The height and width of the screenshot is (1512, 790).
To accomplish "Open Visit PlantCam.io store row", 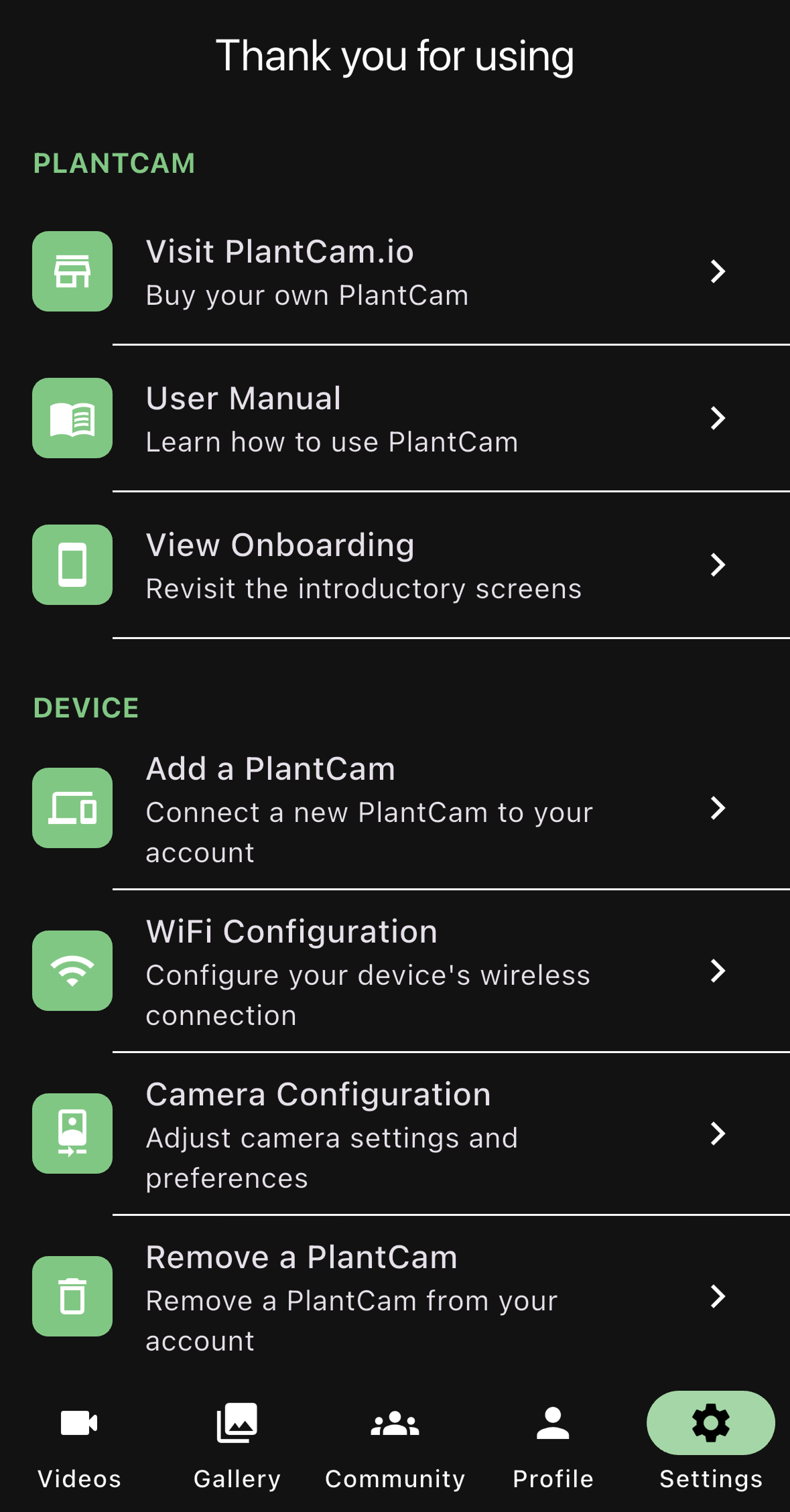I will 395,272.
